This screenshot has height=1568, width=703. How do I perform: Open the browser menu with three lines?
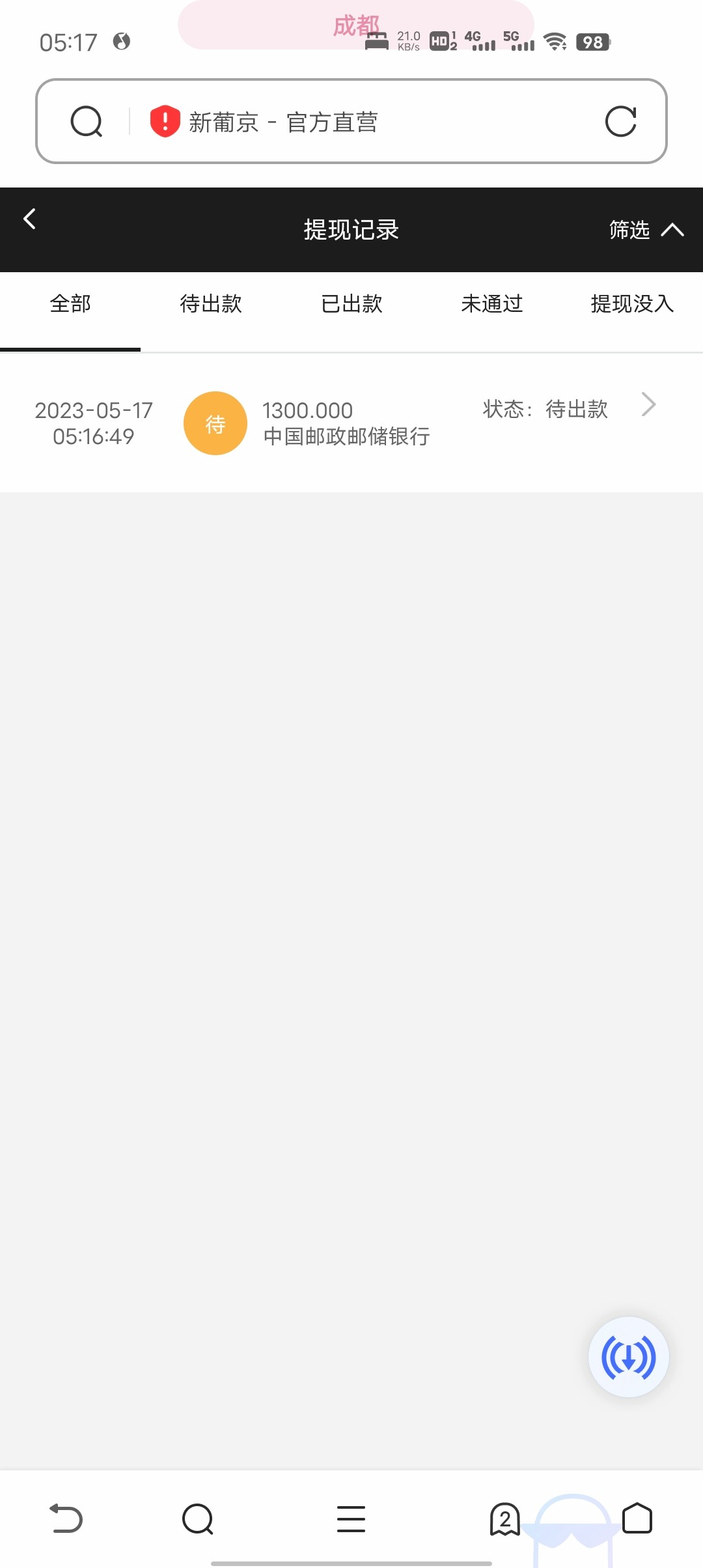(351, 1519)
